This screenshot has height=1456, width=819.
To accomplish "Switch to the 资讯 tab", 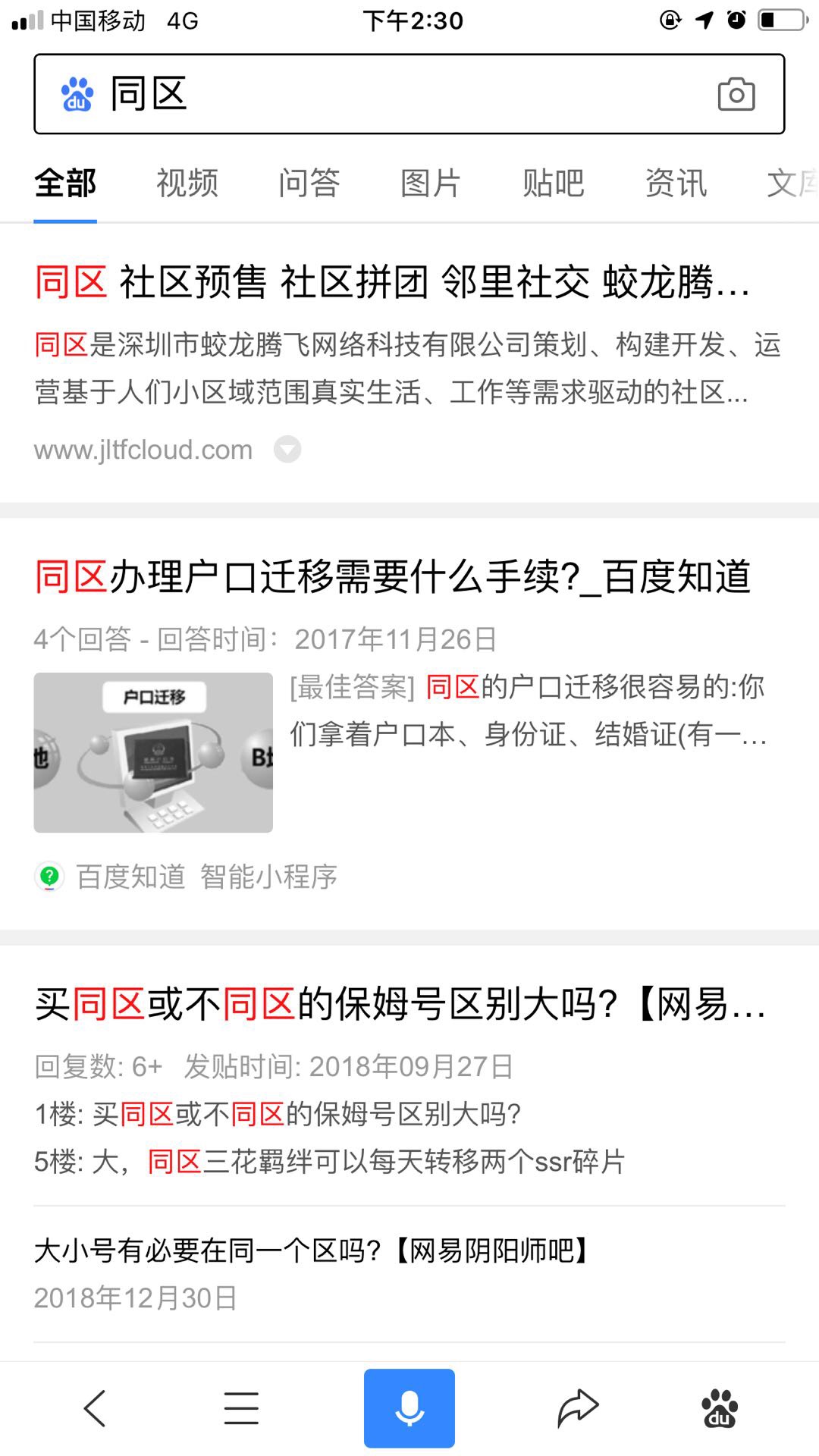I will point(676,184).
